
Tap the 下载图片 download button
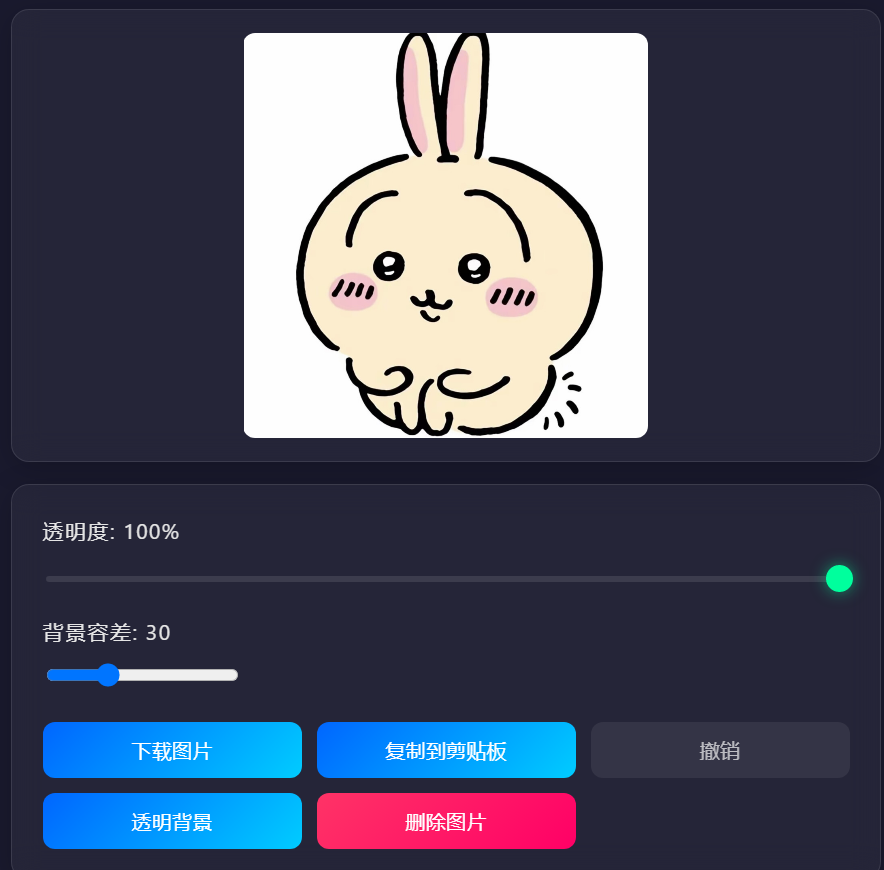point(172,750)
